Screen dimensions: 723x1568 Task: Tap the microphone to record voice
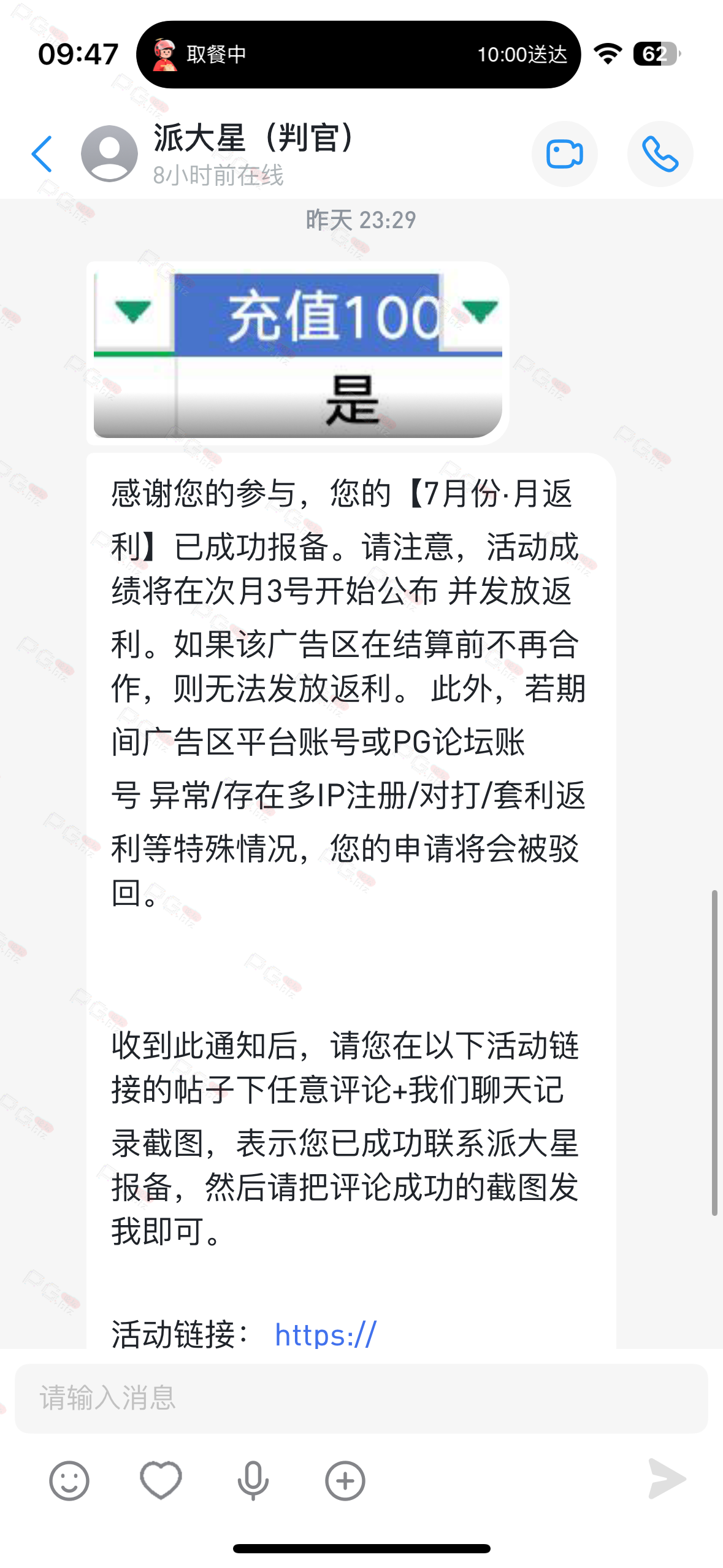click(253, 1481)
